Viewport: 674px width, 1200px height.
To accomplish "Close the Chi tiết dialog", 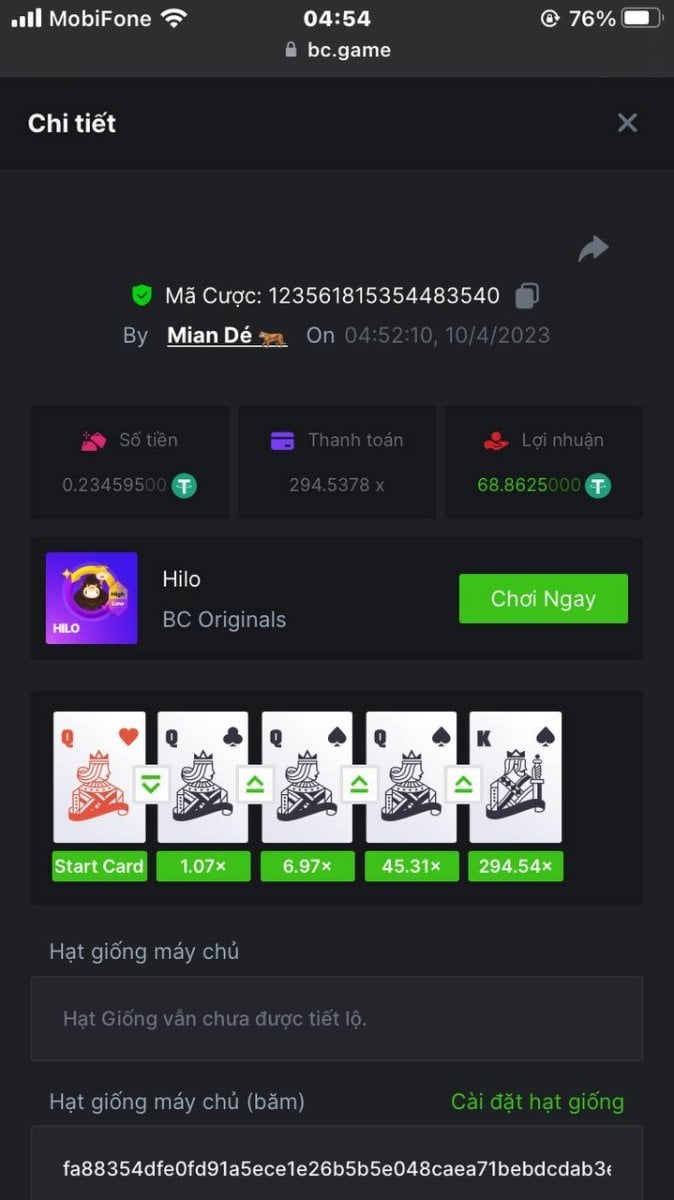I will click(627, 123).
